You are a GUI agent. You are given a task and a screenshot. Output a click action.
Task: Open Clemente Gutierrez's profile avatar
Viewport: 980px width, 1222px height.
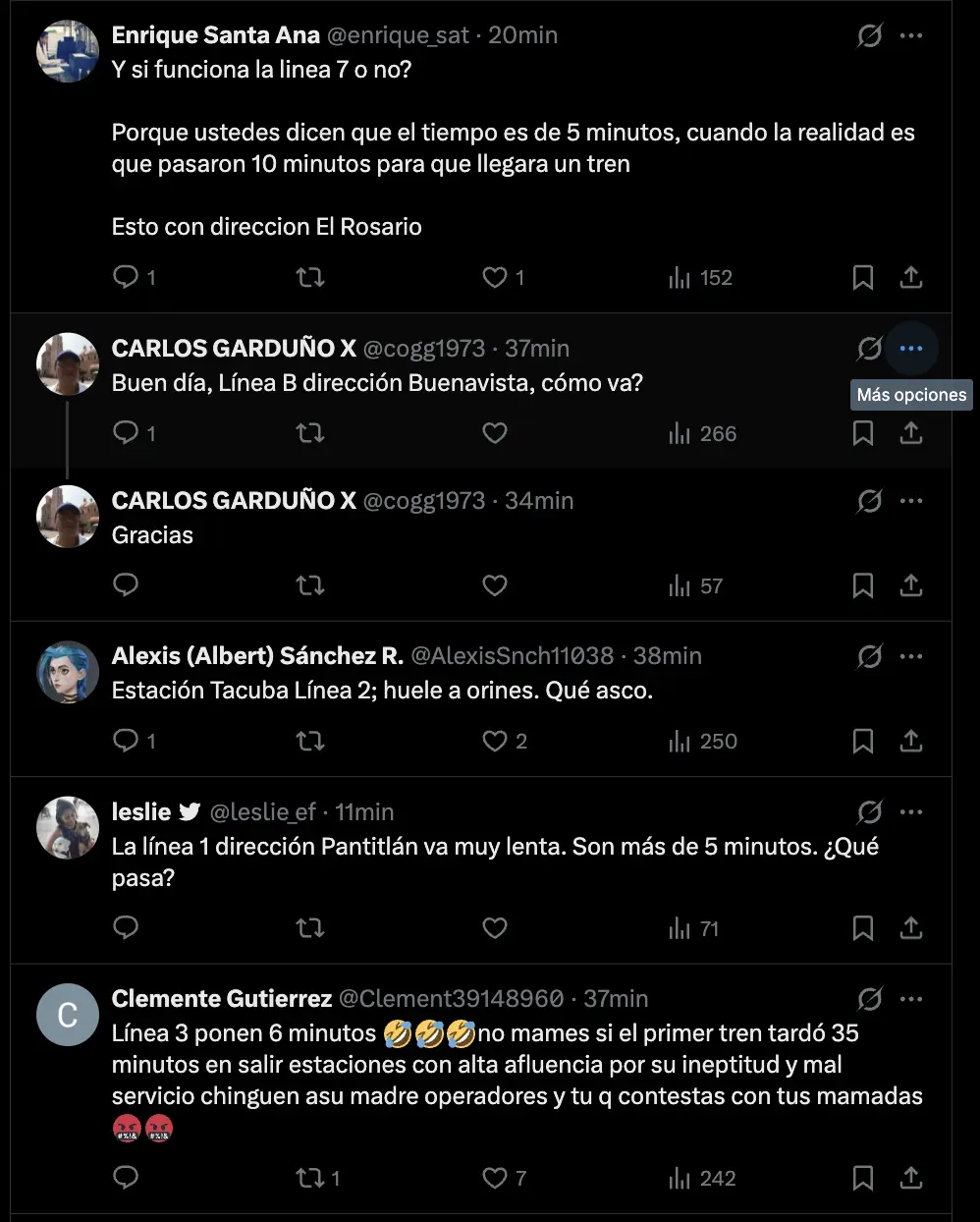pyautogui.click(x=67, y=1015)
